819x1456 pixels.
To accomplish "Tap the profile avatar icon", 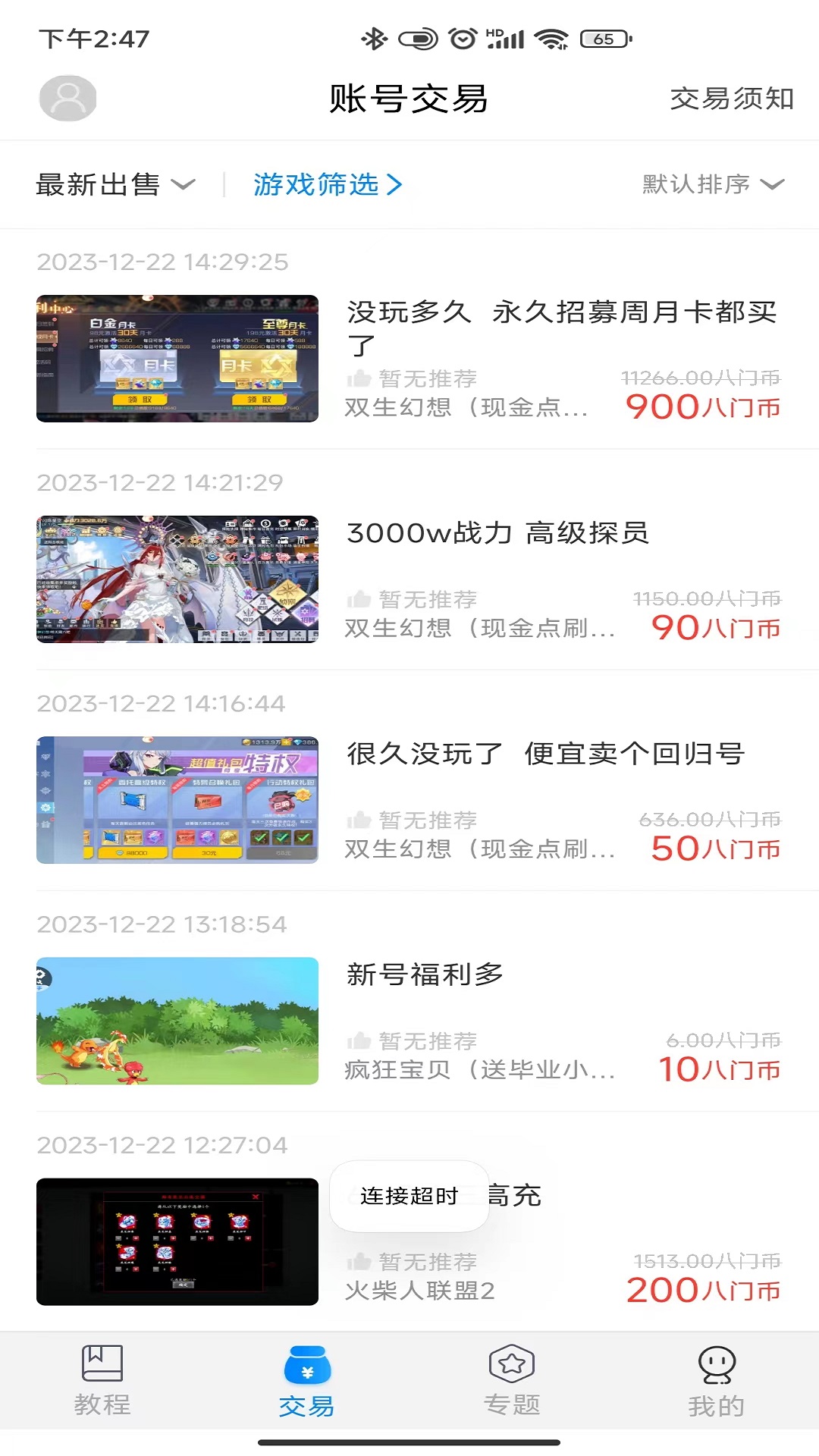I will [67, 99].
